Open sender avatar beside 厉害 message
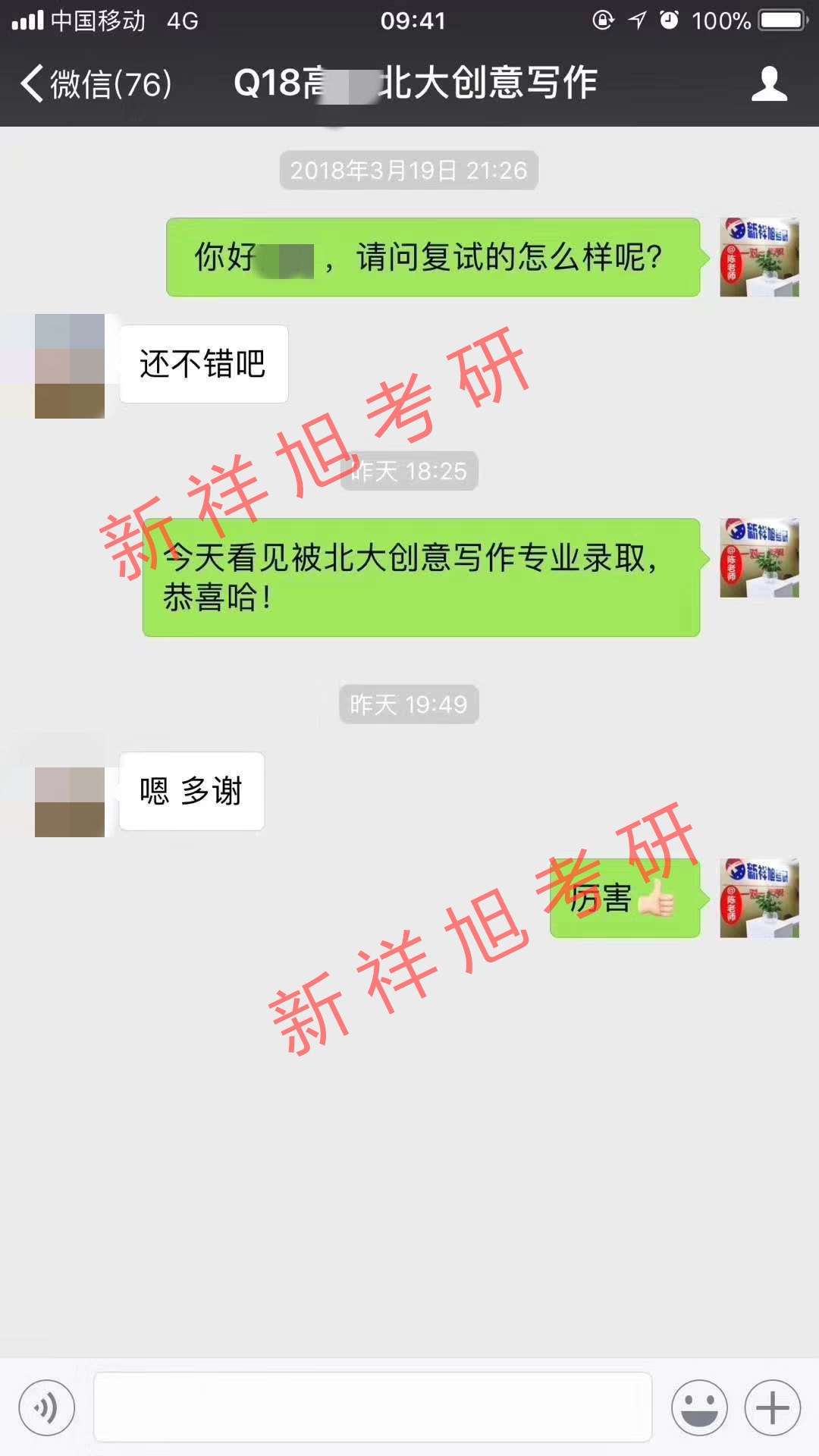819x1456 pixels. (x=759, y=898)
